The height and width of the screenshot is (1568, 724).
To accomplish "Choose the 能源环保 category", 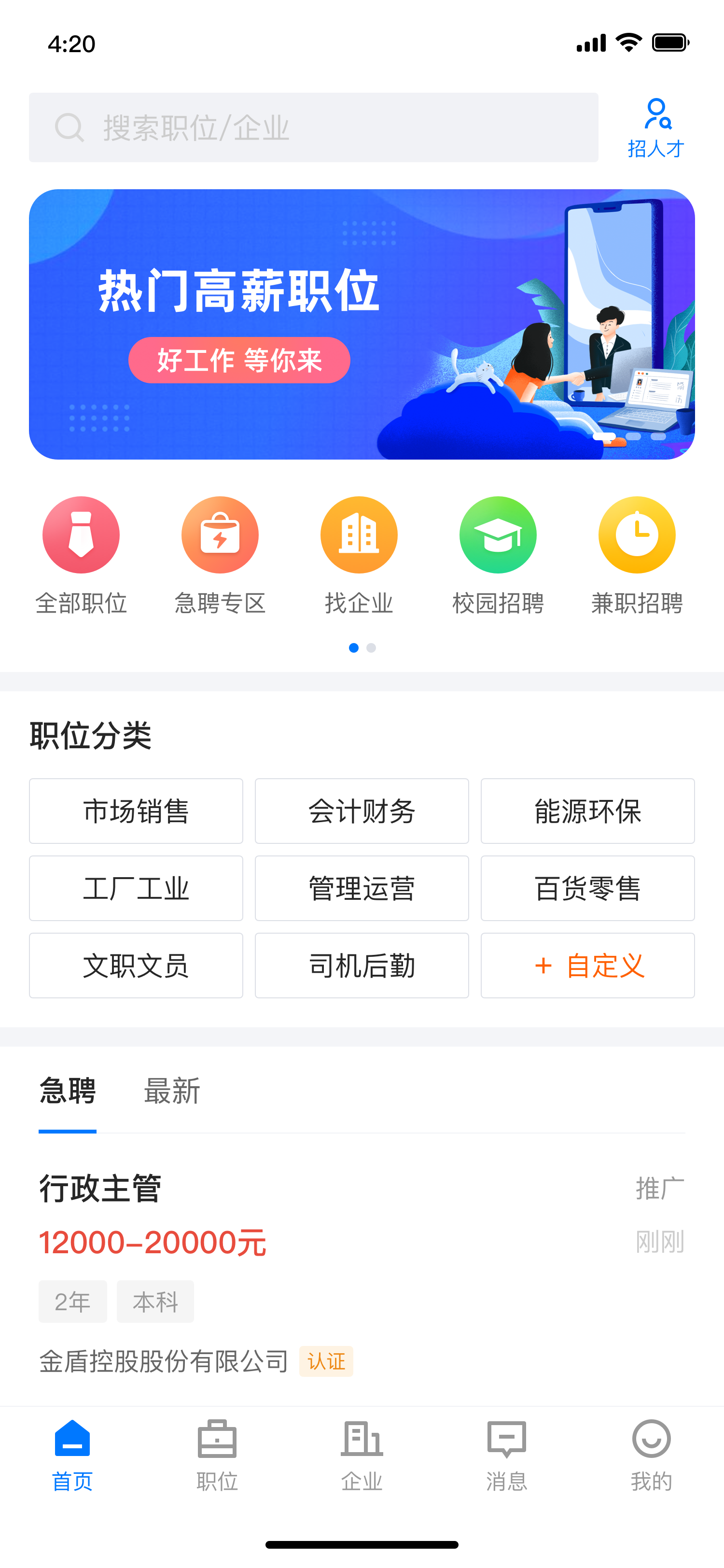I will [x=587, y=811].
